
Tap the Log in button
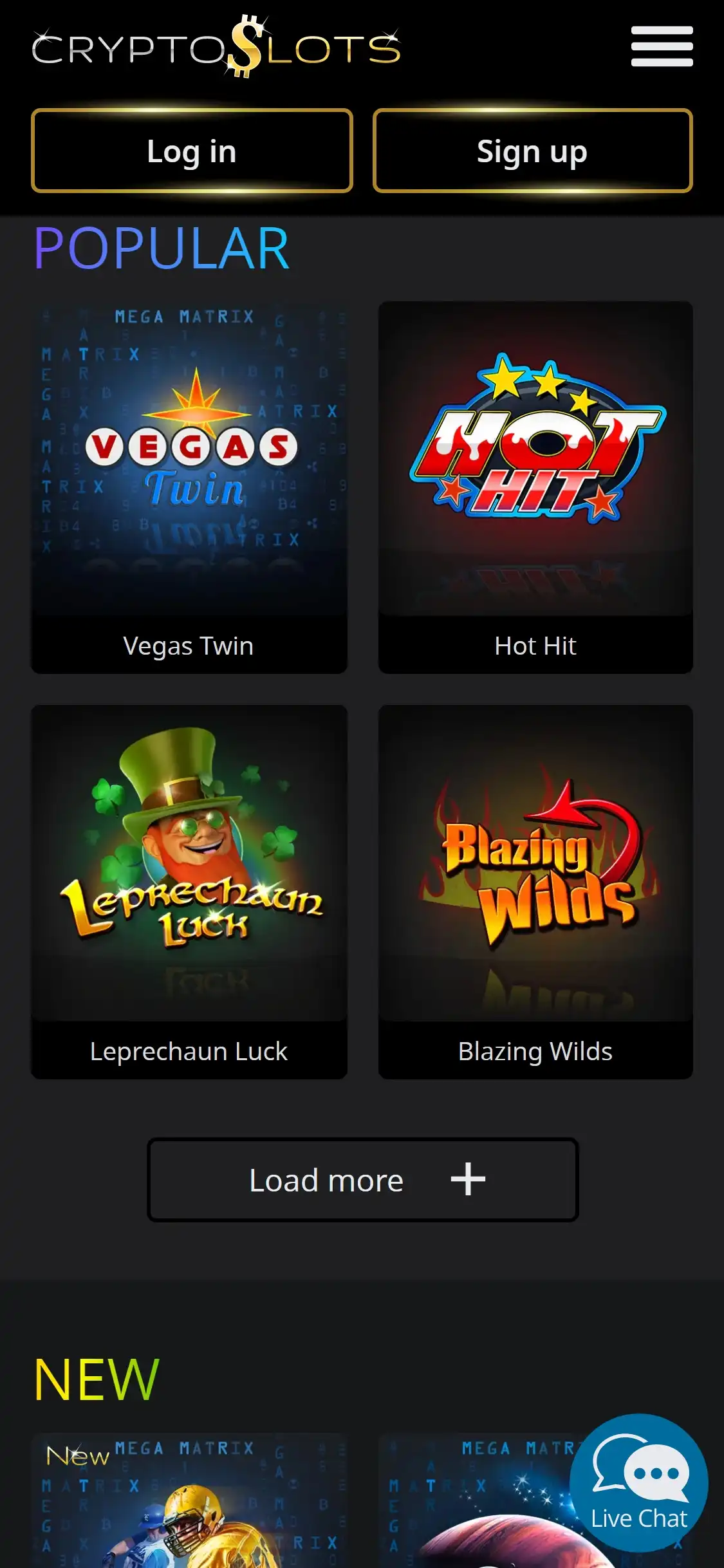point(192,151)
